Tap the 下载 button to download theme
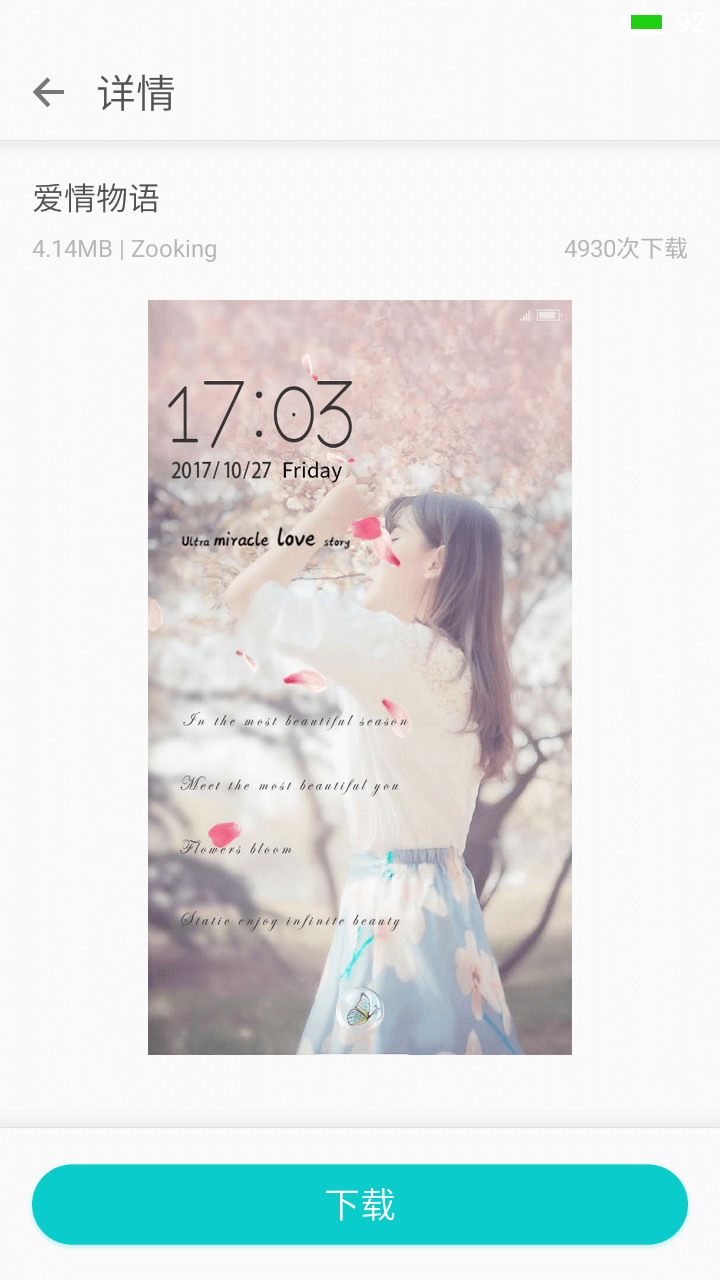The image size is (720, 1280). [x=360, y=1204]
